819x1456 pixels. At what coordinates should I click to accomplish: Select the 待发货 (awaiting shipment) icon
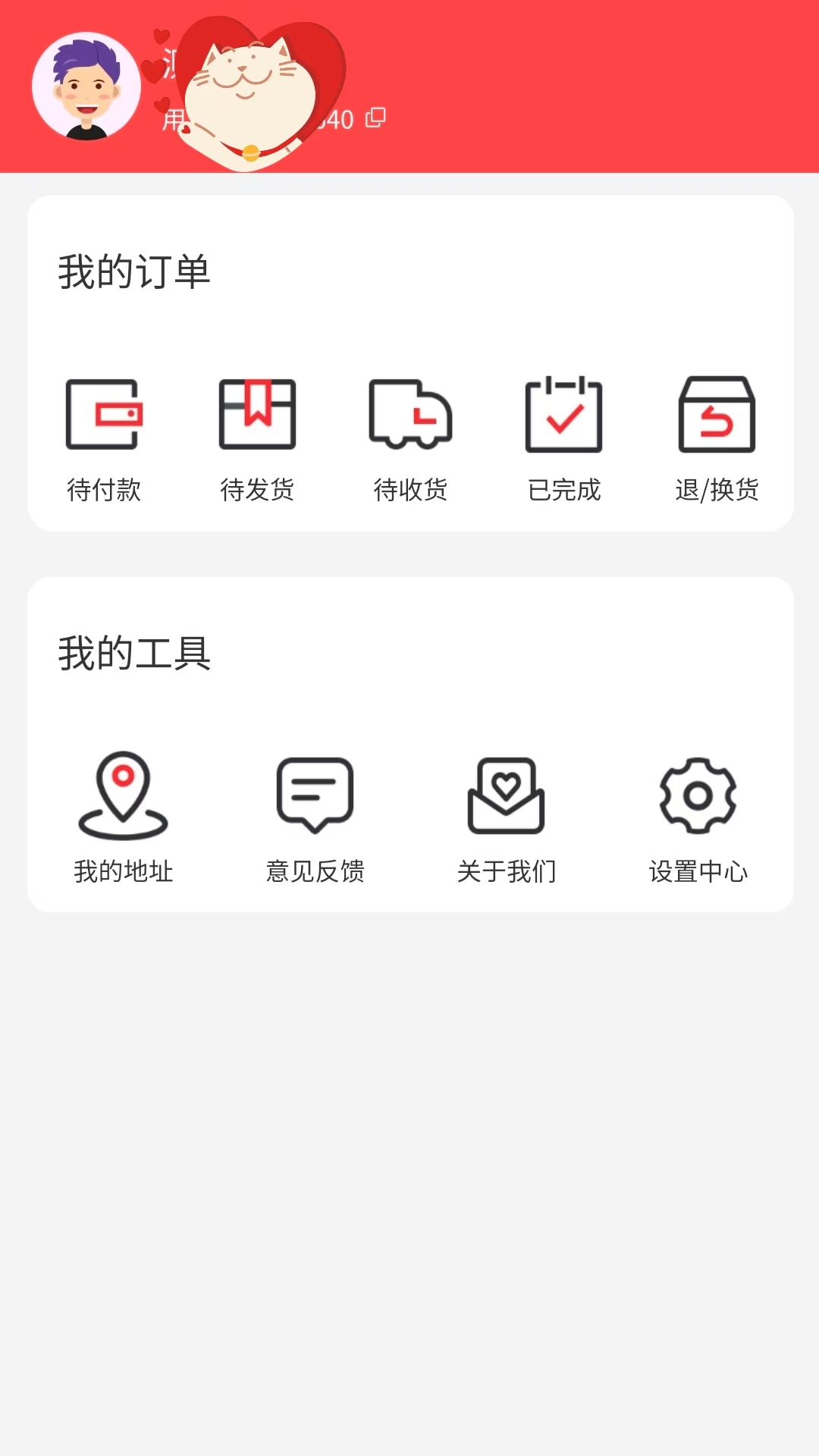coord(257,413)
